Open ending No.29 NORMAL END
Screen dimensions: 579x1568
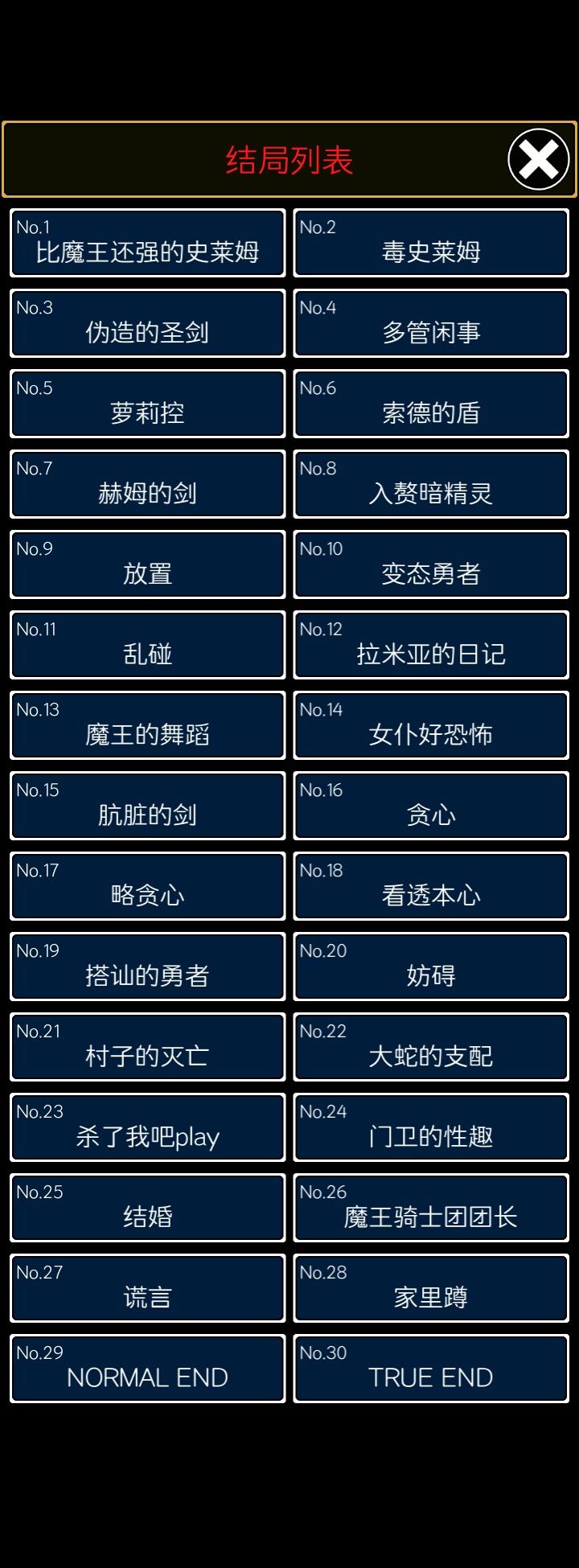coord(147,1369)
